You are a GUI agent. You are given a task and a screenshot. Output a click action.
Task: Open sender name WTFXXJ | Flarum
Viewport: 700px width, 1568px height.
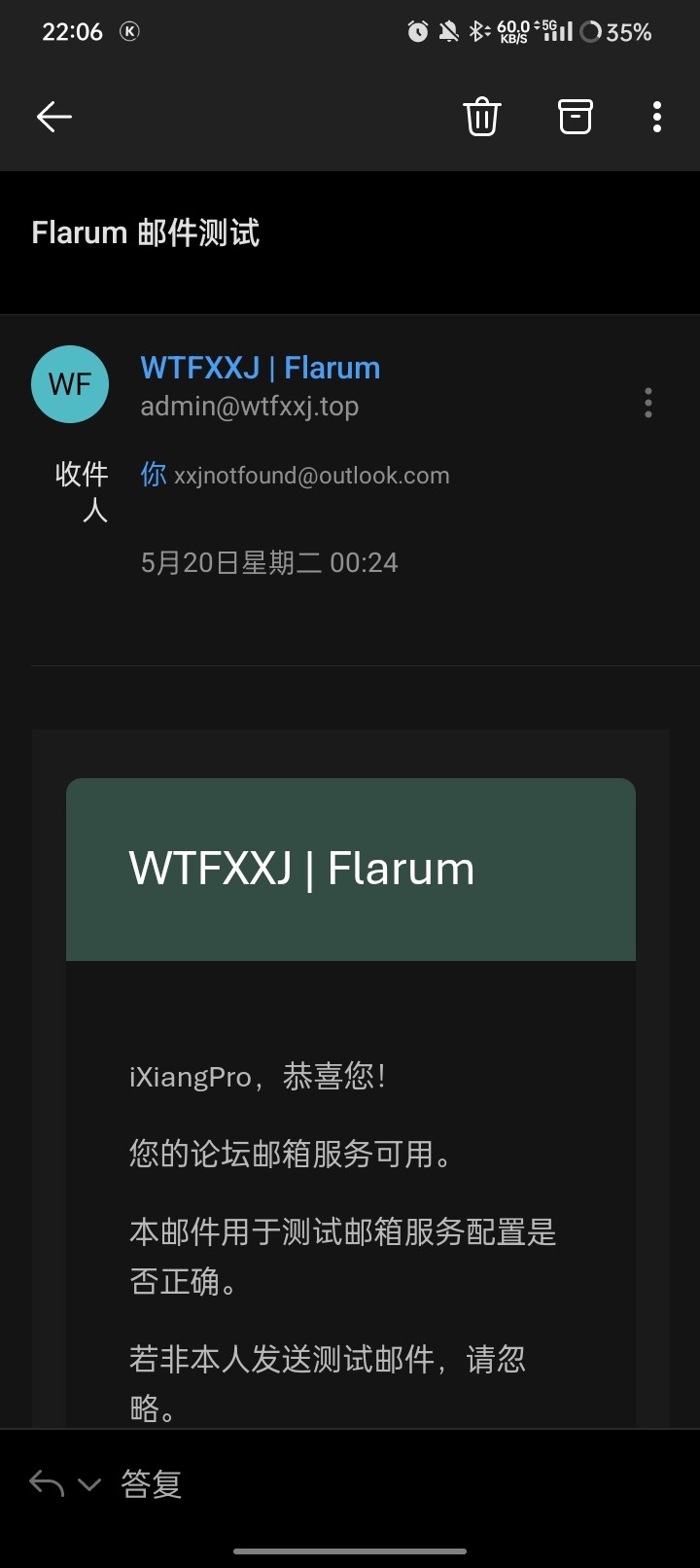(260, 368)
